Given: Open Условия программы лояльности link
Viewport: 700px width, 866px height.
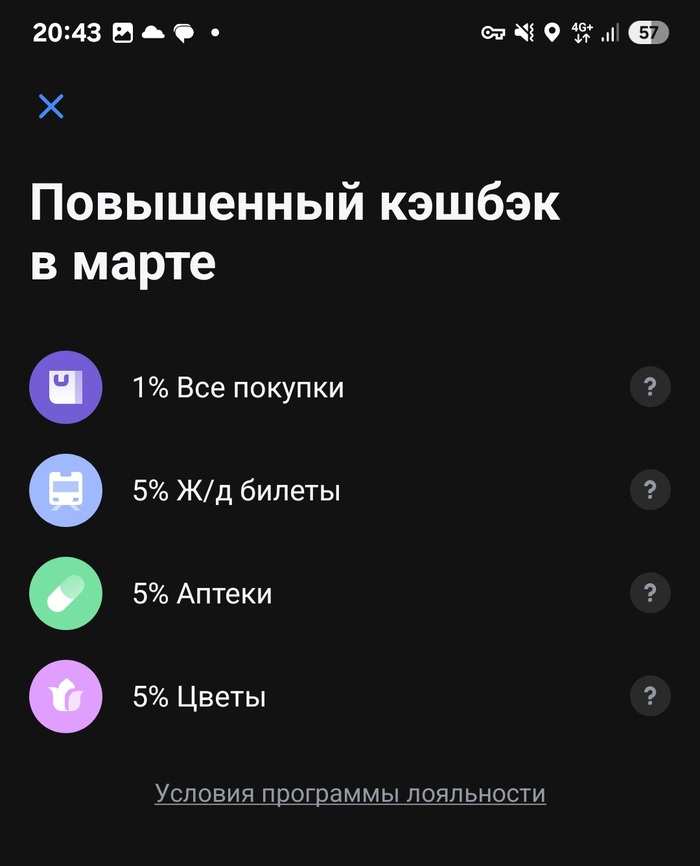Looking at the screenshot, I should tap(350, 794).
